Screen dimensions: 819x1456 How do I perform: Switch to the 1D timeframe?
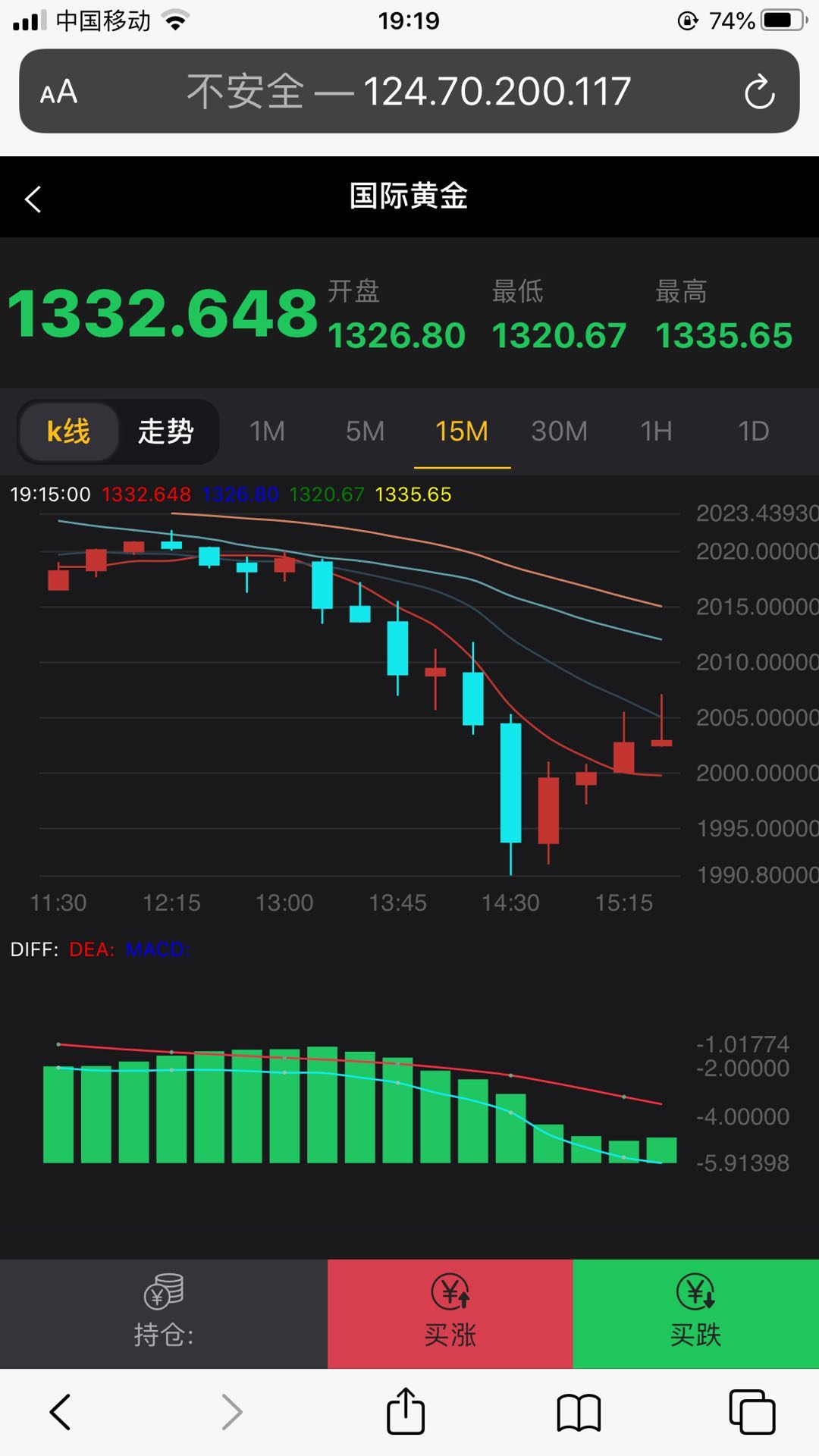(x=753, y=431)
